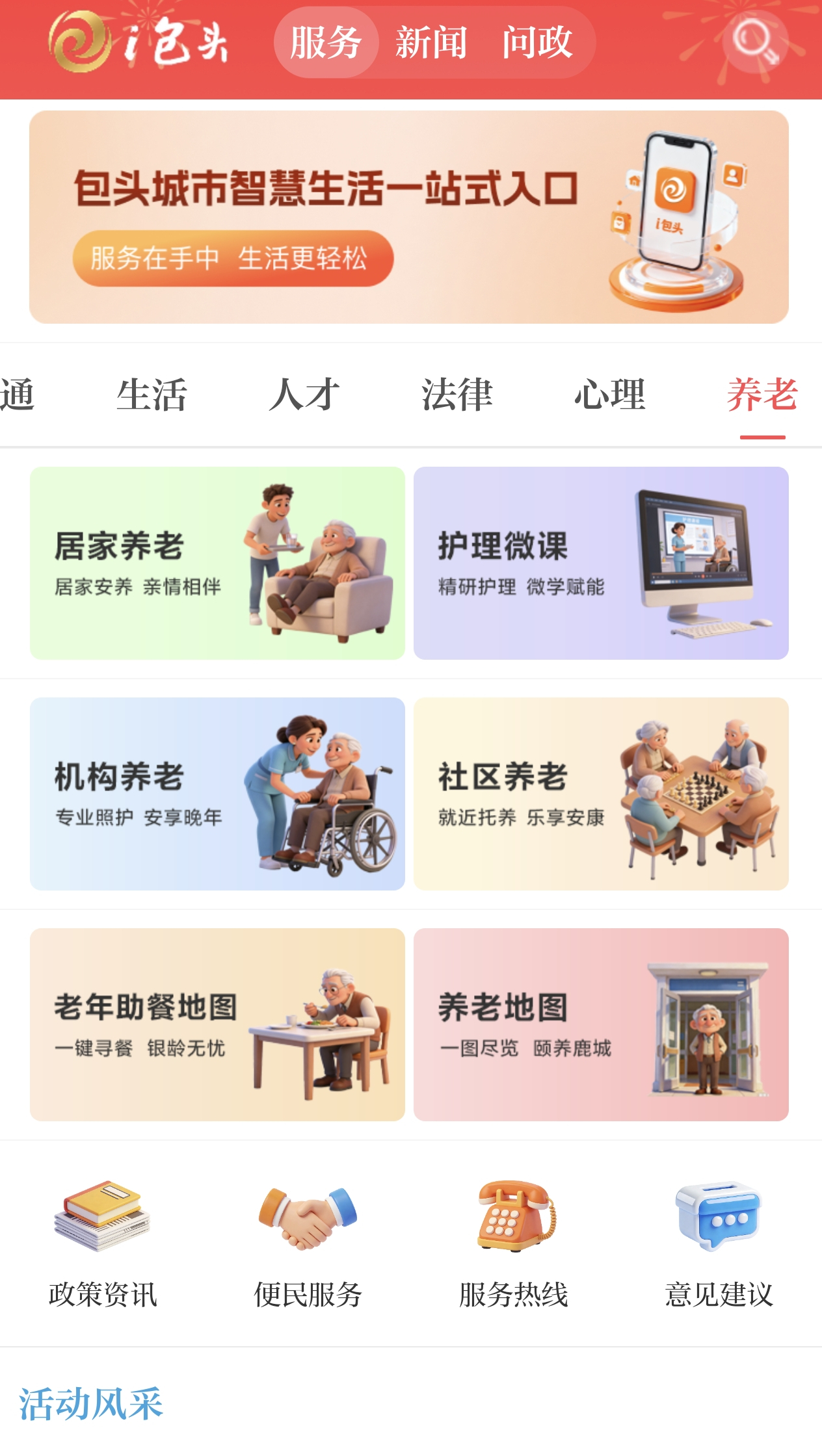Open the 包头城市智慧生活一站式入口 banner
Viewport: 822px width, 1456px height.
click(408, 217)
